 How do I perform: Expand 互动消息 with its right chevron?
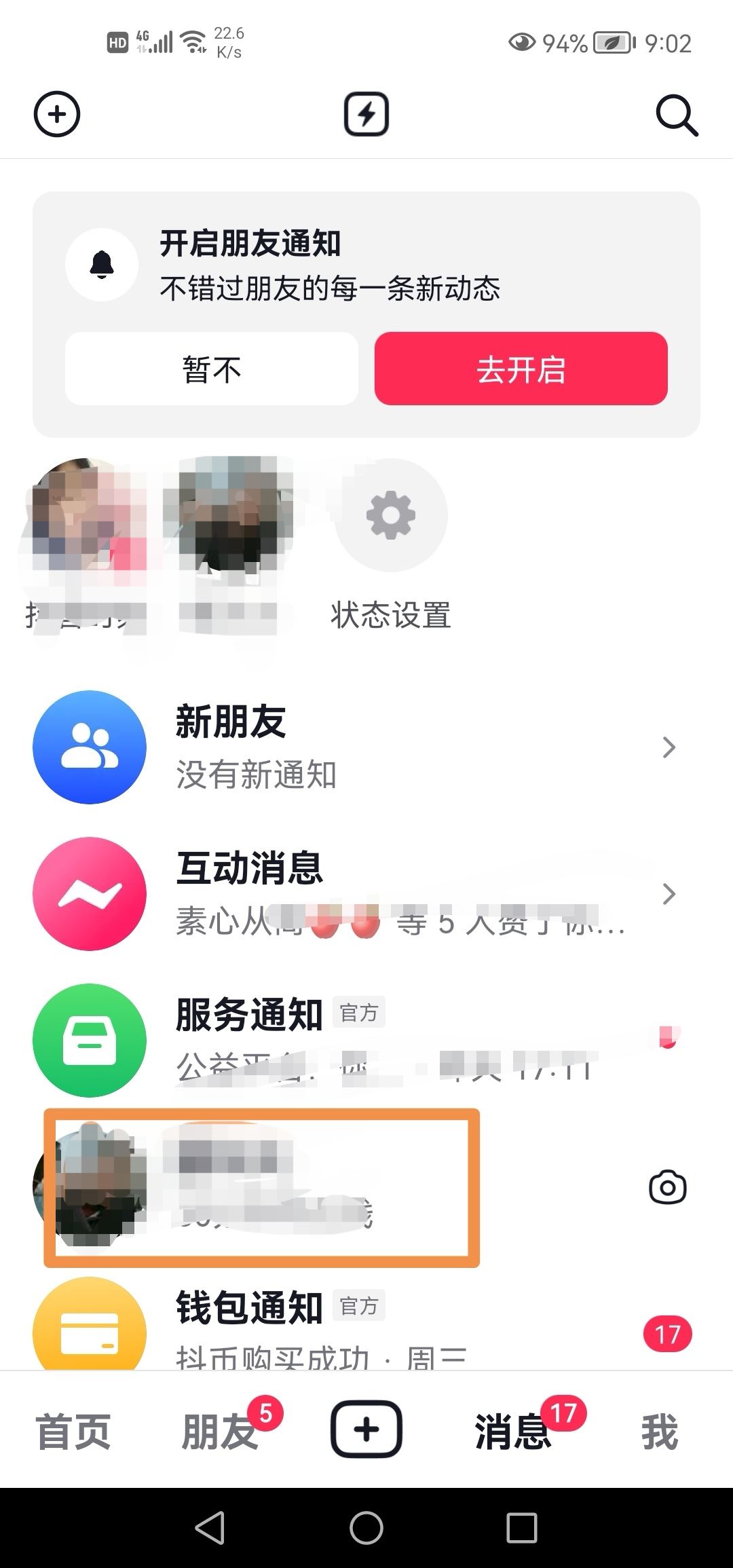point(670,895)
